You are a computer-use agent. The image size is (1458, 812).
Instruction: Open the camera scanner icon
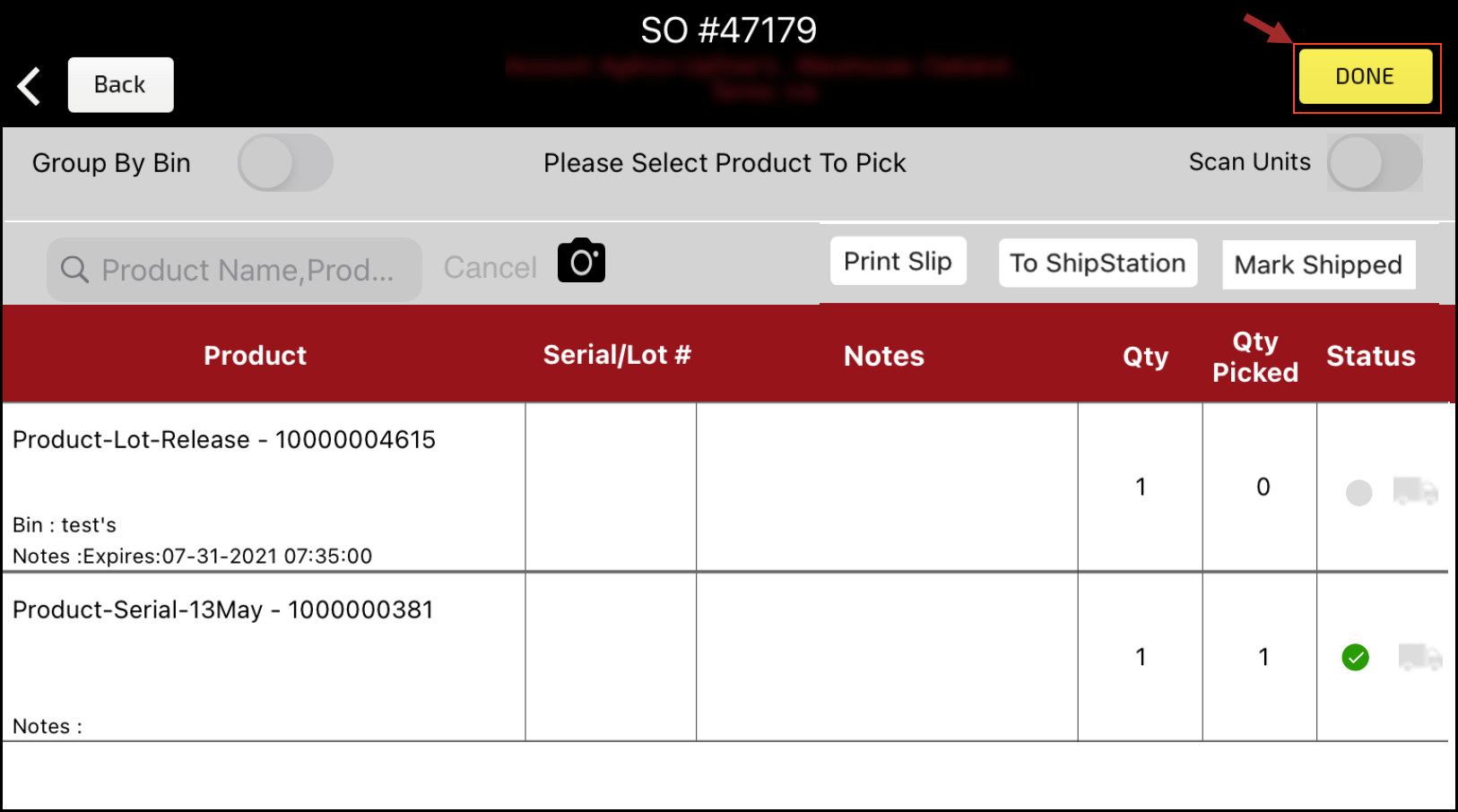point(581,262)
